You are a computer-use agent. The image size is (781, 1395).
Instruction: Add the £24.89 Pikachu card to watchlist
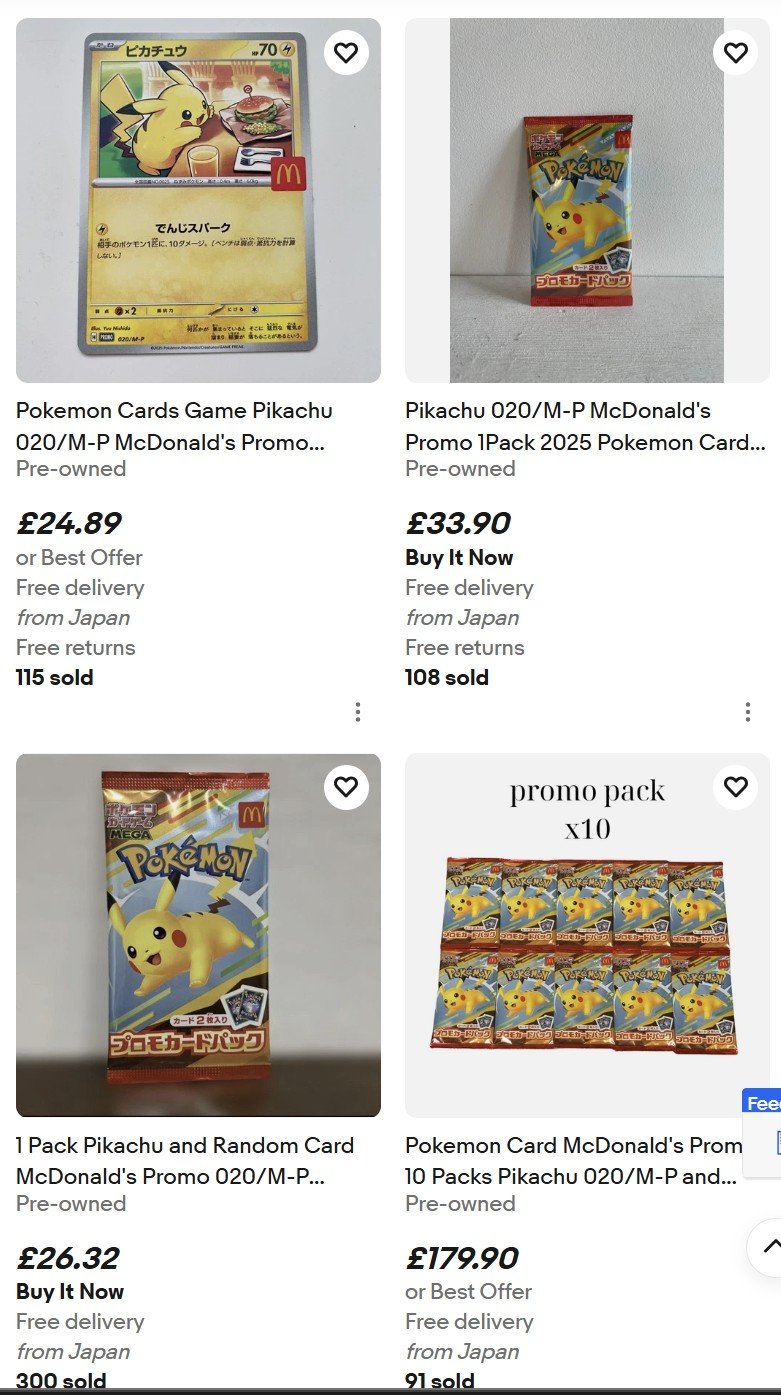point(346,52)
